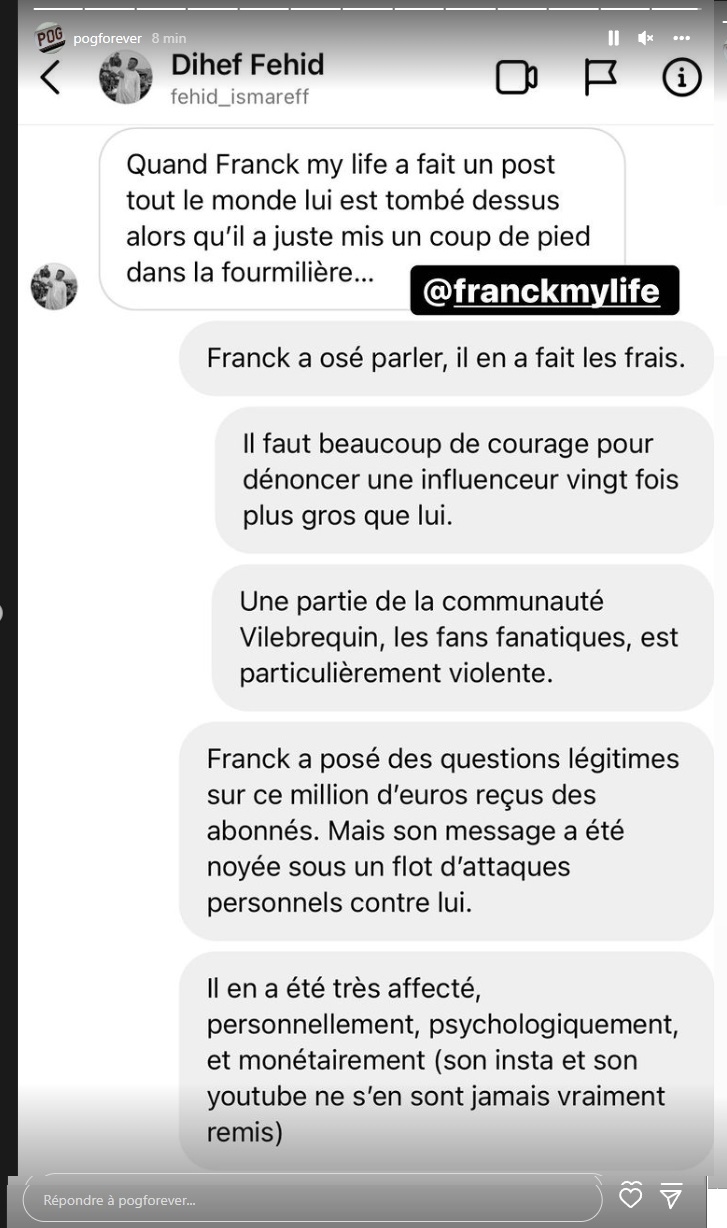This screenshot has height=1228, width=727.
Task: Share the story via the paper plane
Action: [x=671, y=1196]
